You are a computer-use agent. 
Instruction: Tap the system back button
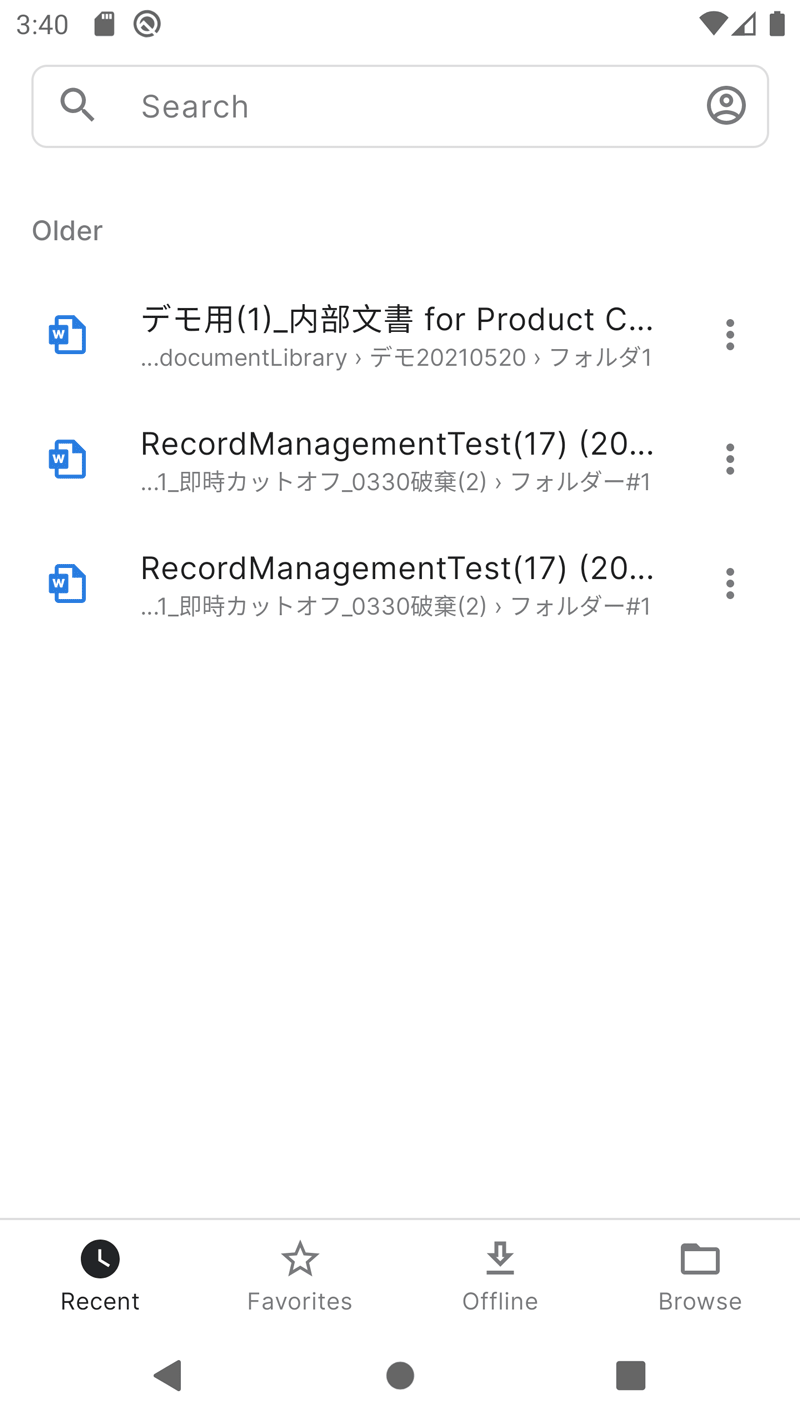click(168, 1376)
